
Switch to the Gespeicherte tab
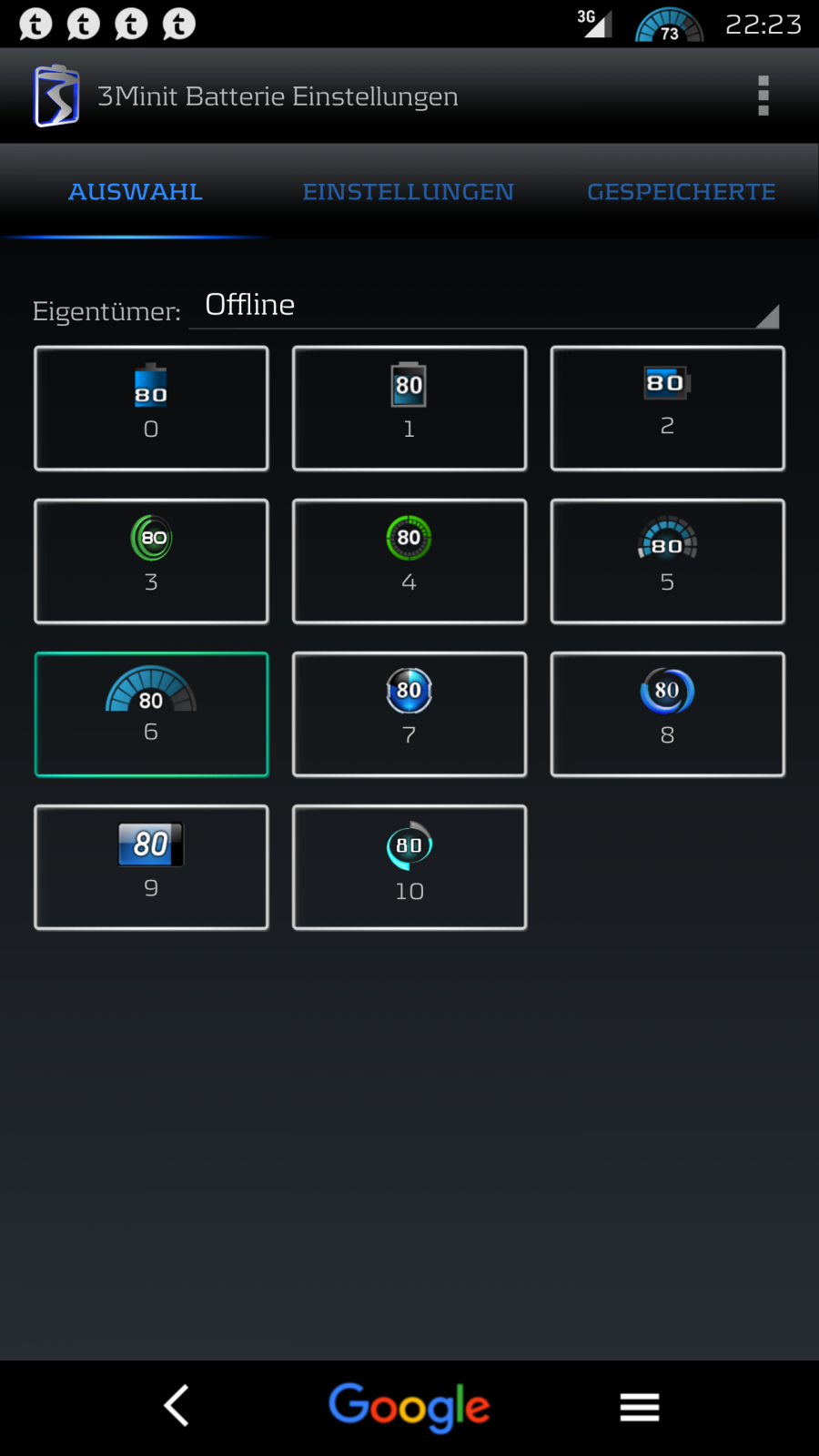point(681,192)
